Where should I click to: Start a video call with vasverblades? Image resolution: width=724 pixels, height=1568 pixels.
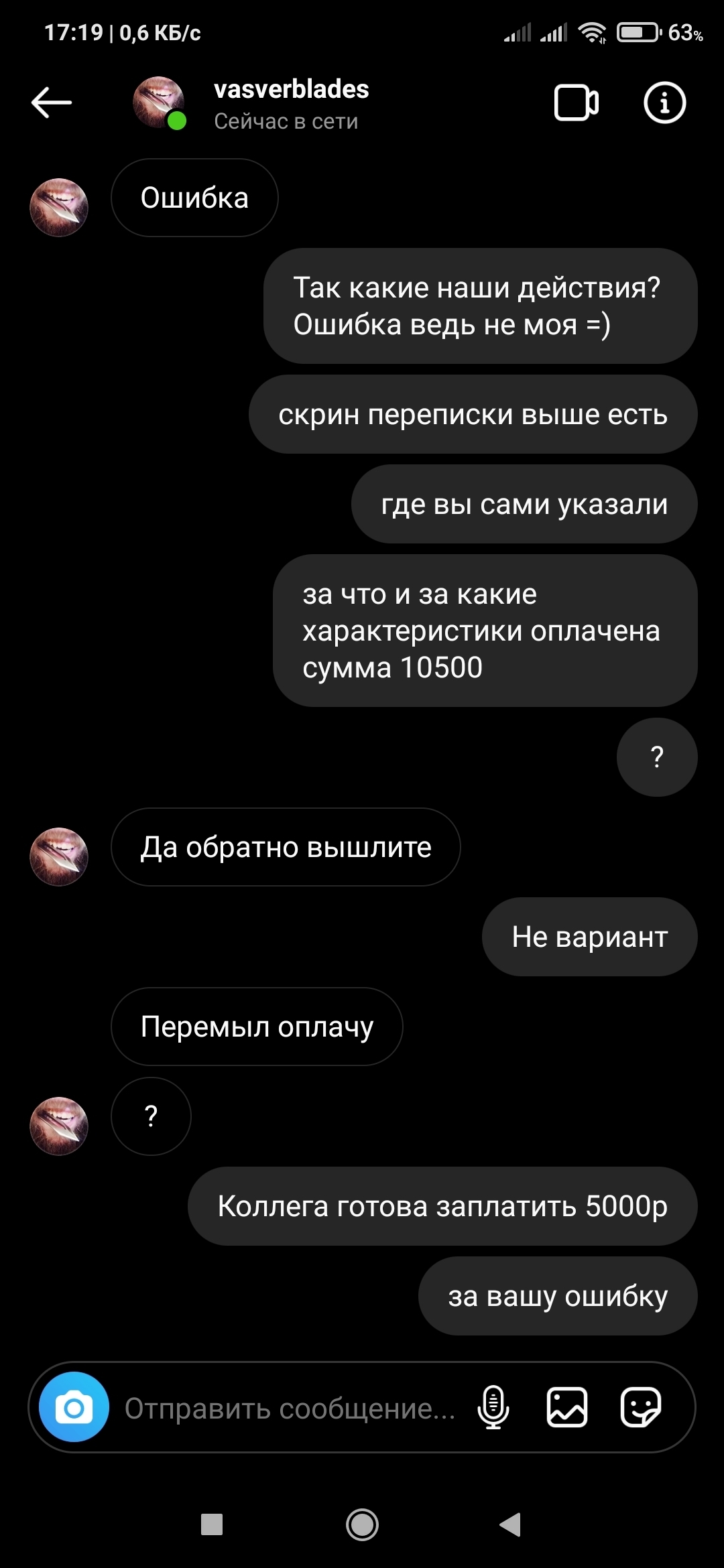576,103
